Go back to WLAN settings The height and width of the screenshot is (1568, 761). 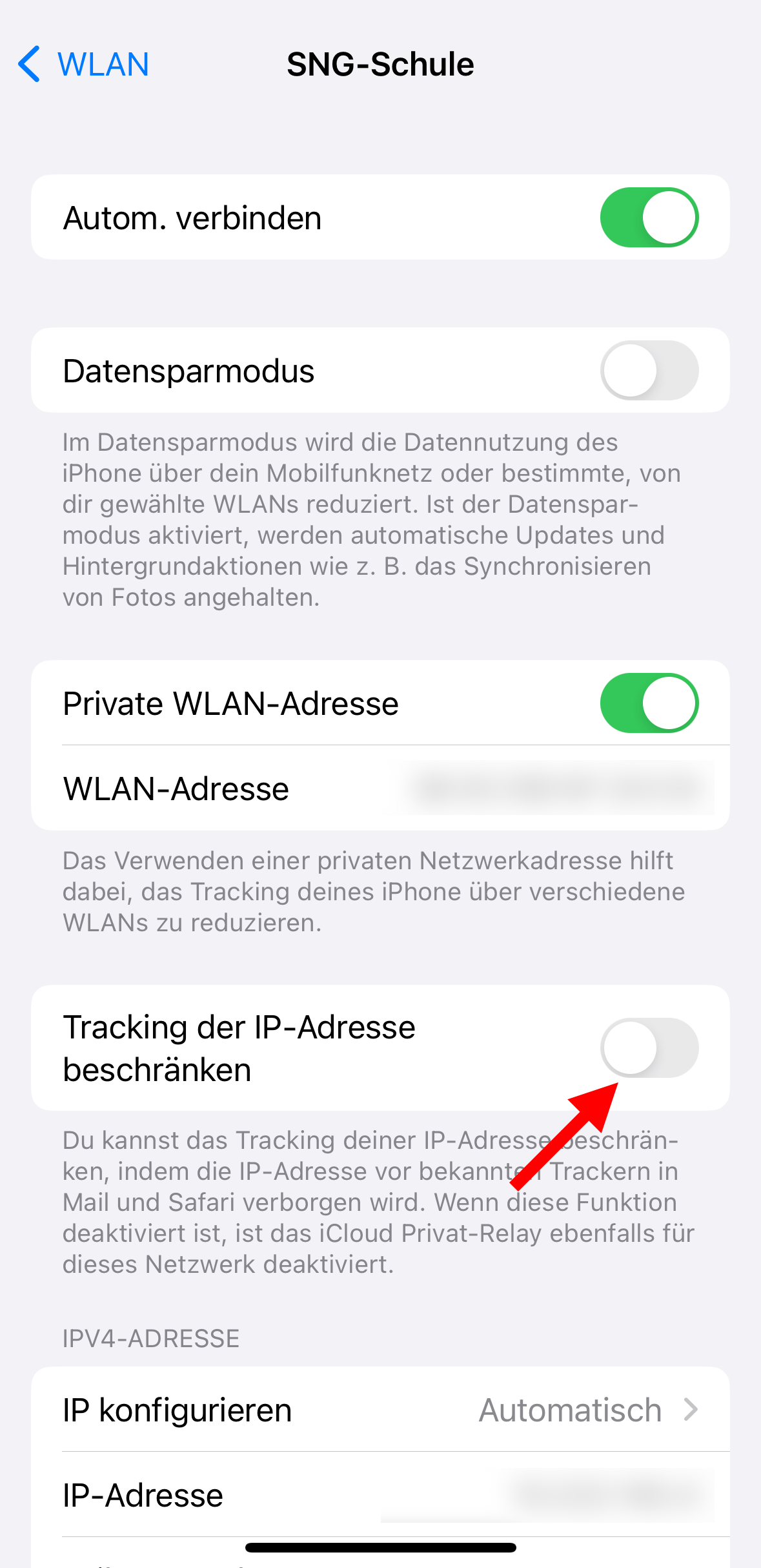click(84, 65)
